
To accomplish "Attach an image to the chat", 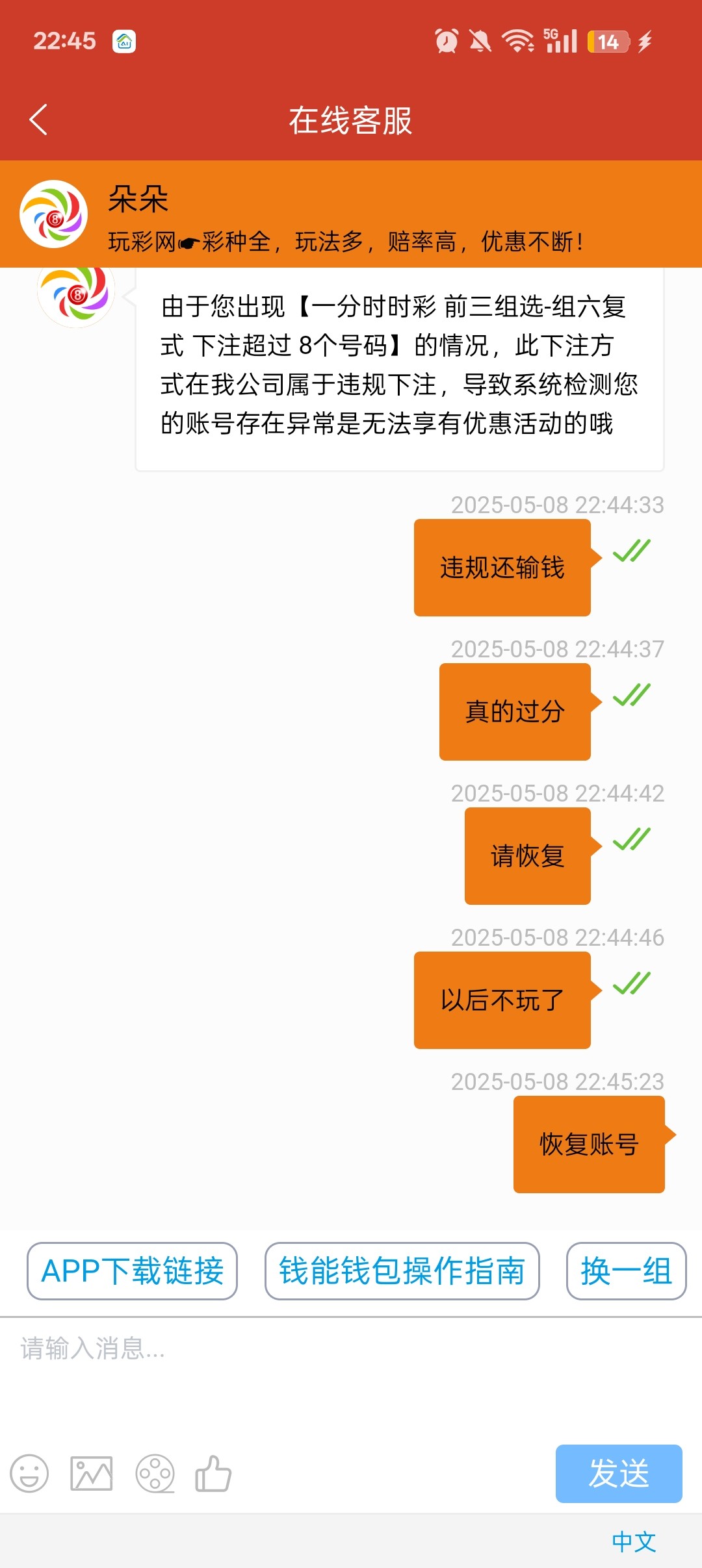I will (x=92, y=1473).
